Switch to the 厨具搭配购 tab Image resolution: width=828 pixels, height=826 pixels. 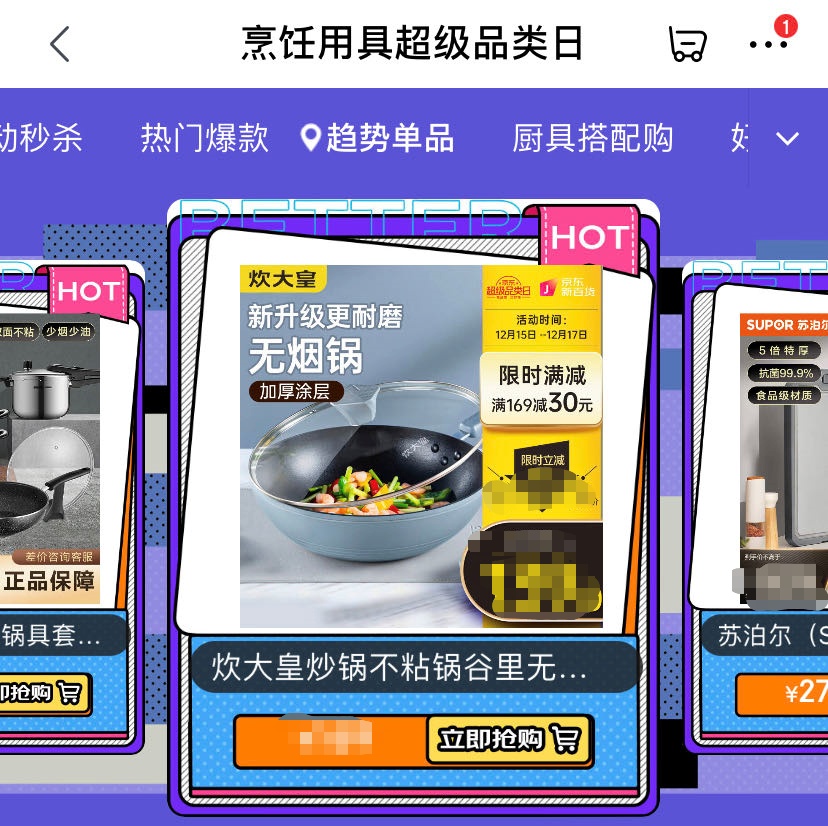click(593, 138)
